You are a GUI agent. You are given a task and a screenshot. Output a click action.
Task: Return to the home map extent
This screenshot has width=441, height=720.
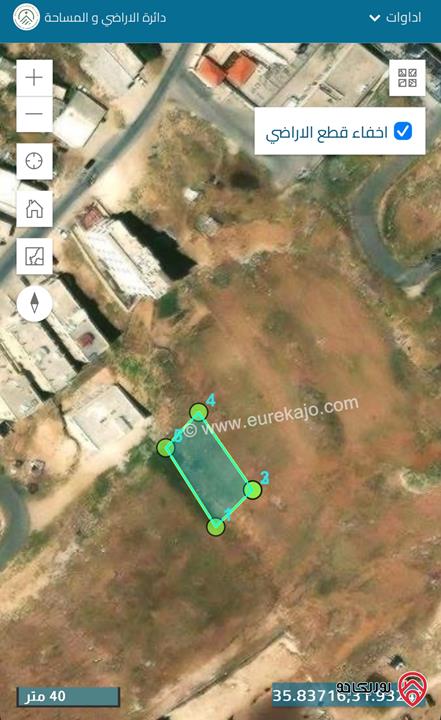click(34, 209)
